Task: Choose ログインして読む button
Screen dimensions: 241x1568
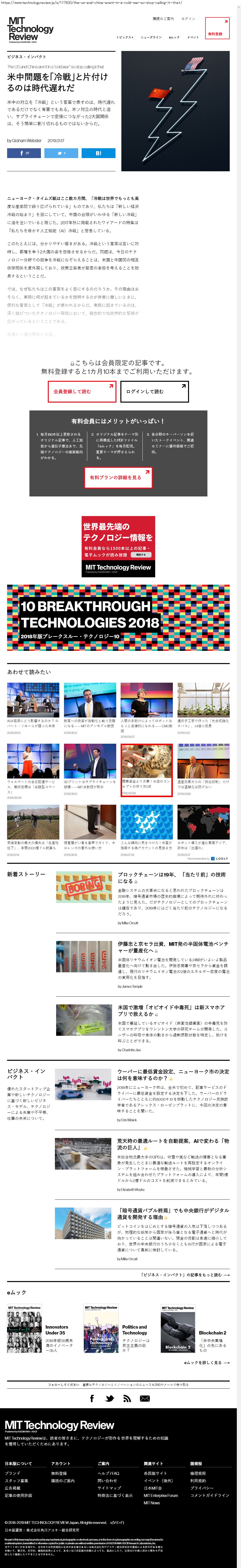Action: pos(154,391)
